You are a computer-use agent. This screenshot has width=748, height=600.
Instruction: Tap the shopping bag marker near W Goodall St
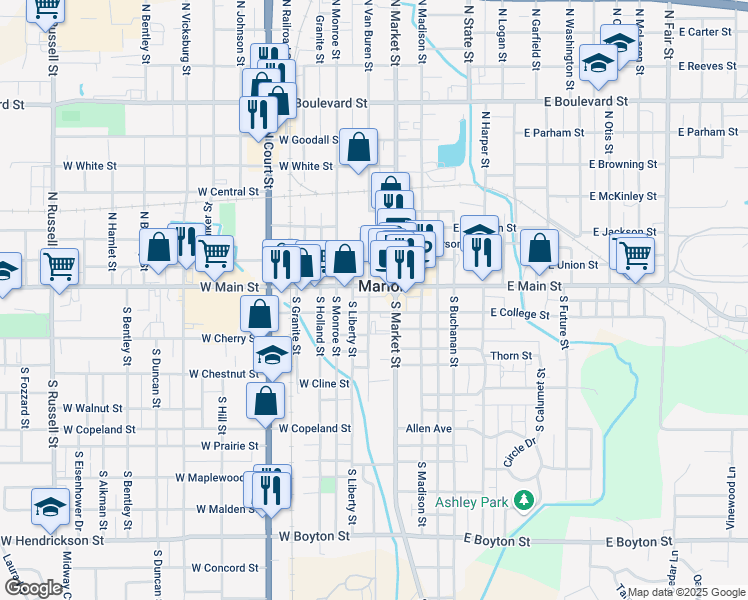358,148
